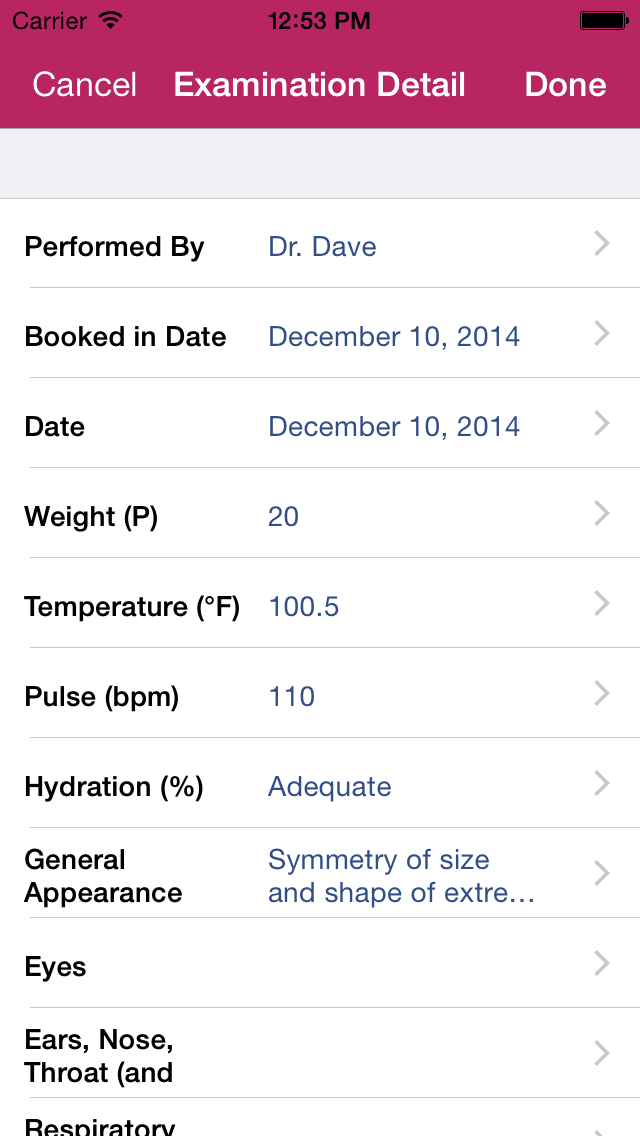Open the Weight (P) field

(x=320, y=516)
